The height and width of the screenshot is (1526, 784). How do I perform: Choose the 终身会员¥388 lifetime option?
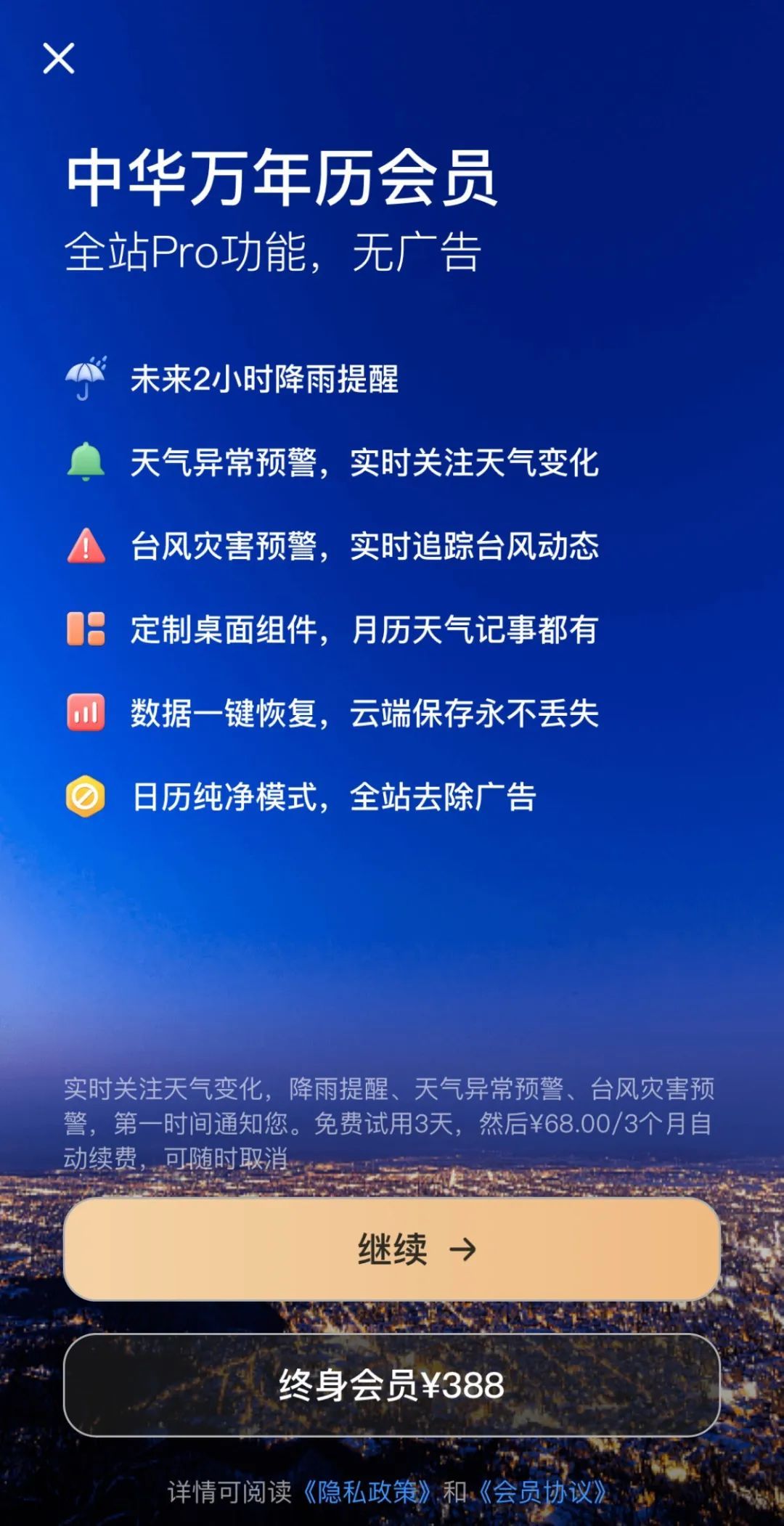(392, 1384)
